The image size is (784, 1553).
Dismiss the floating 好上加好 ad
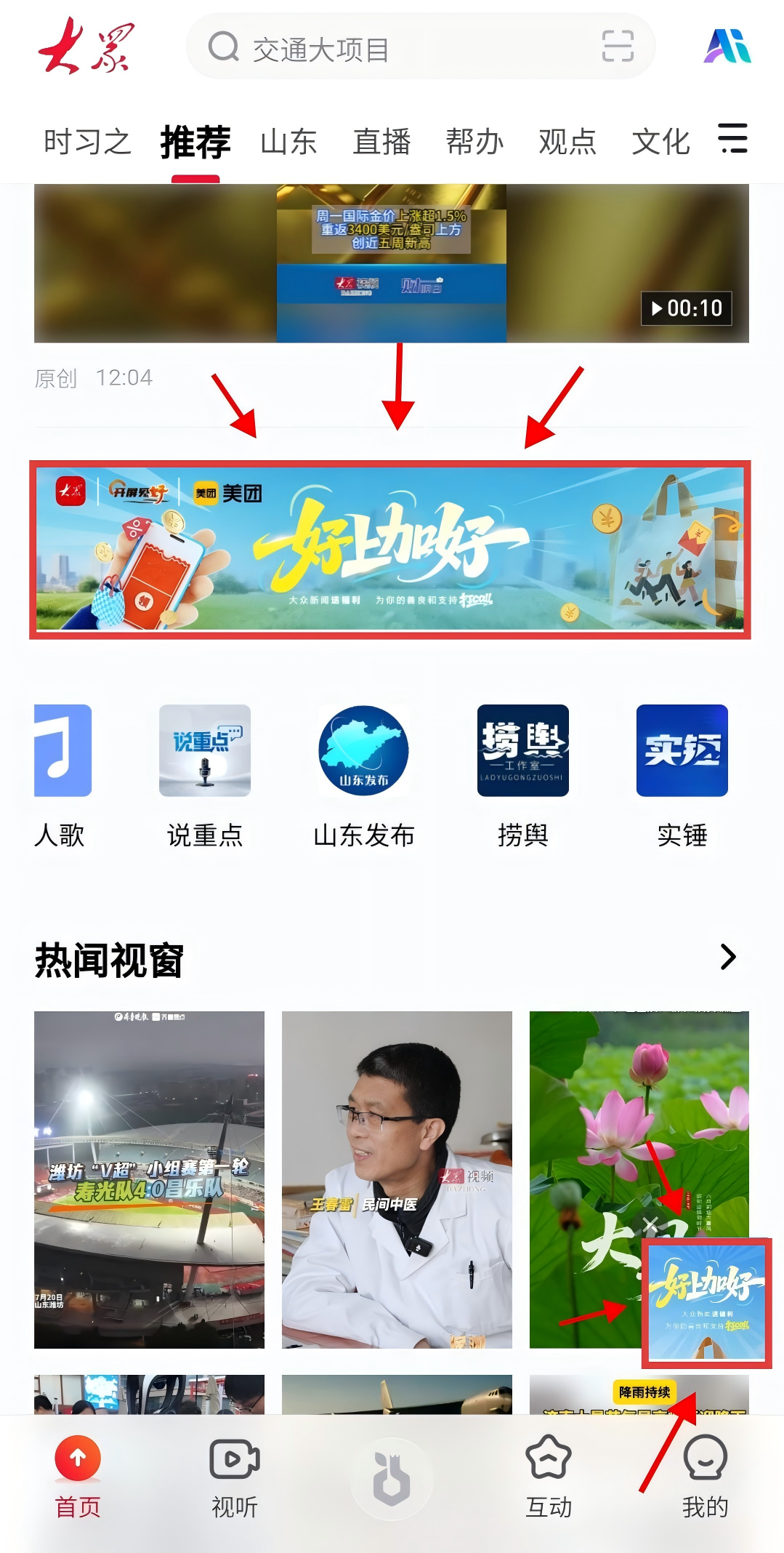coord(650,1224)
